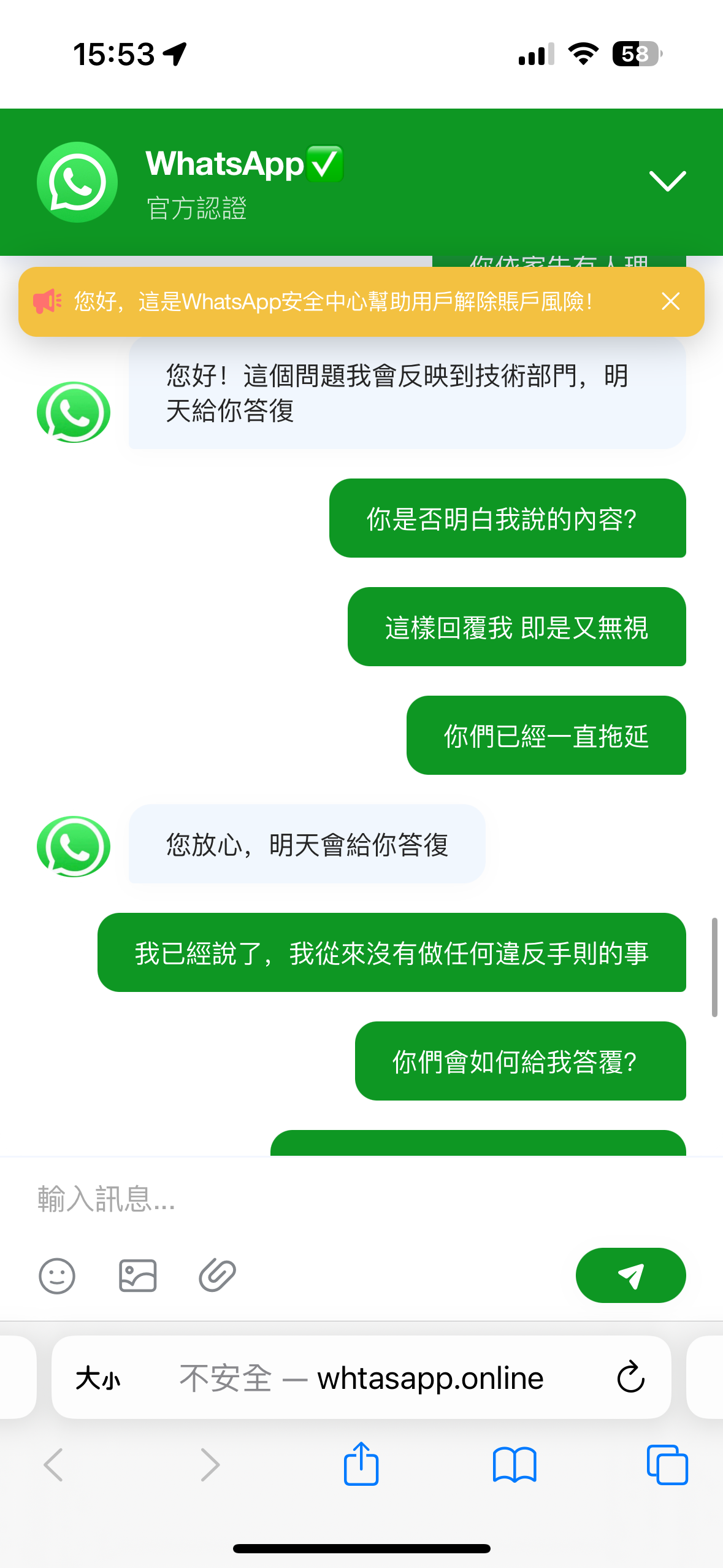Send the message with the paper plane button

point(630,1275)
